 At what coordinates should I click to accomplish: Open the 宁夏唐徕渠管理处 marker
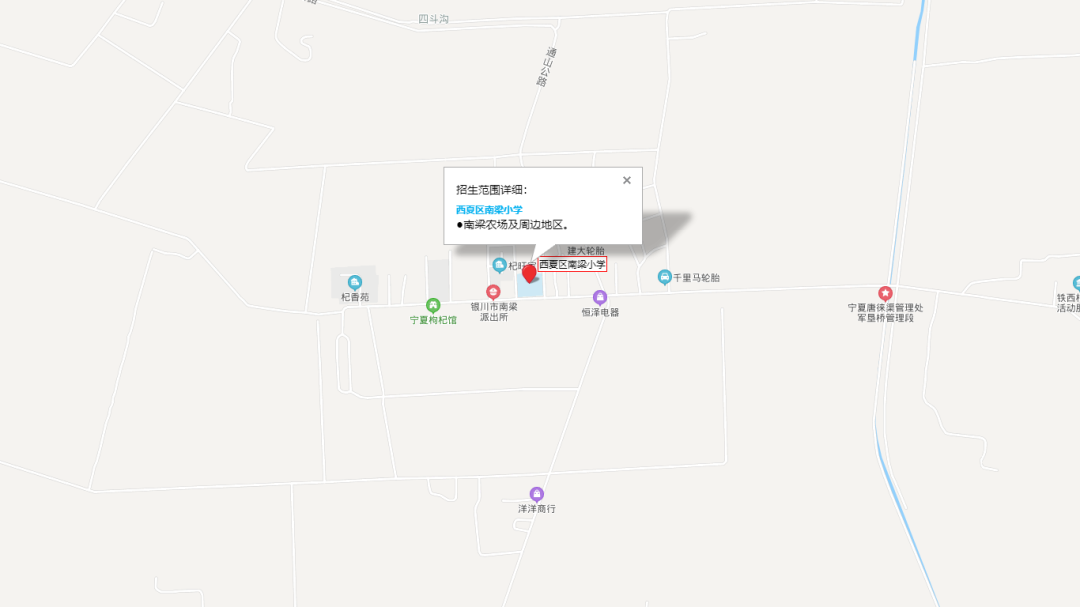[x=885, y=293]
